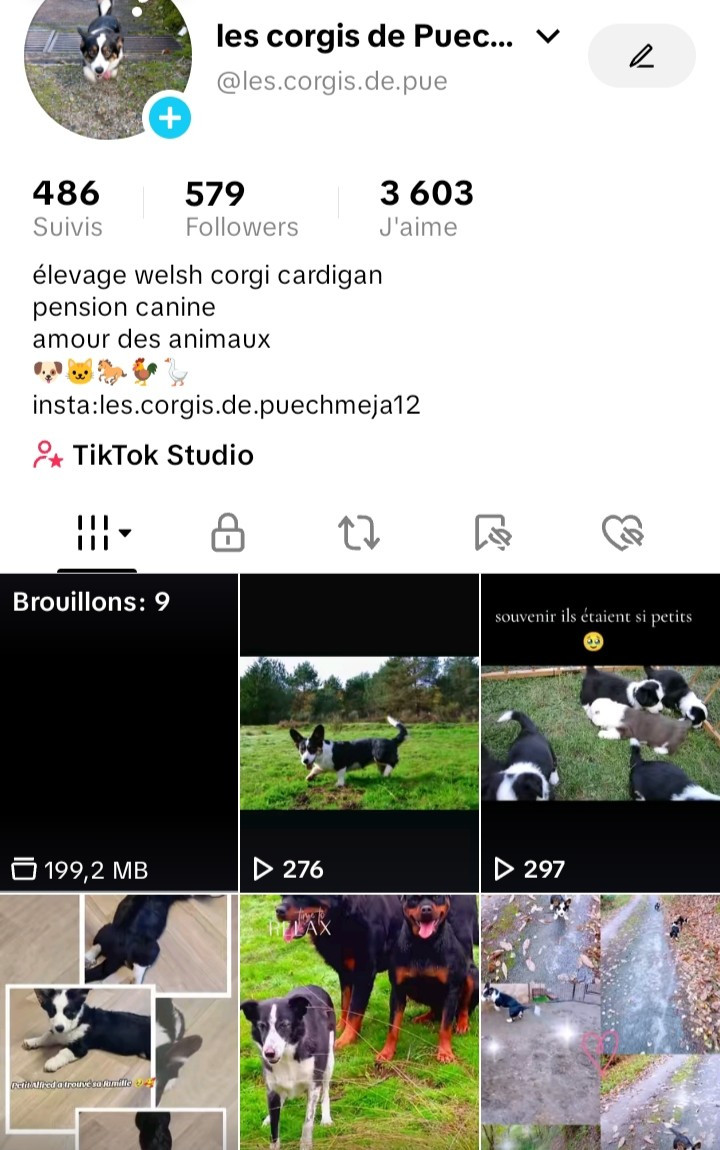Viewport: 720px width, 1150px height.
Task: Play the corgi video with 276 views
Action: coord(359,733)
